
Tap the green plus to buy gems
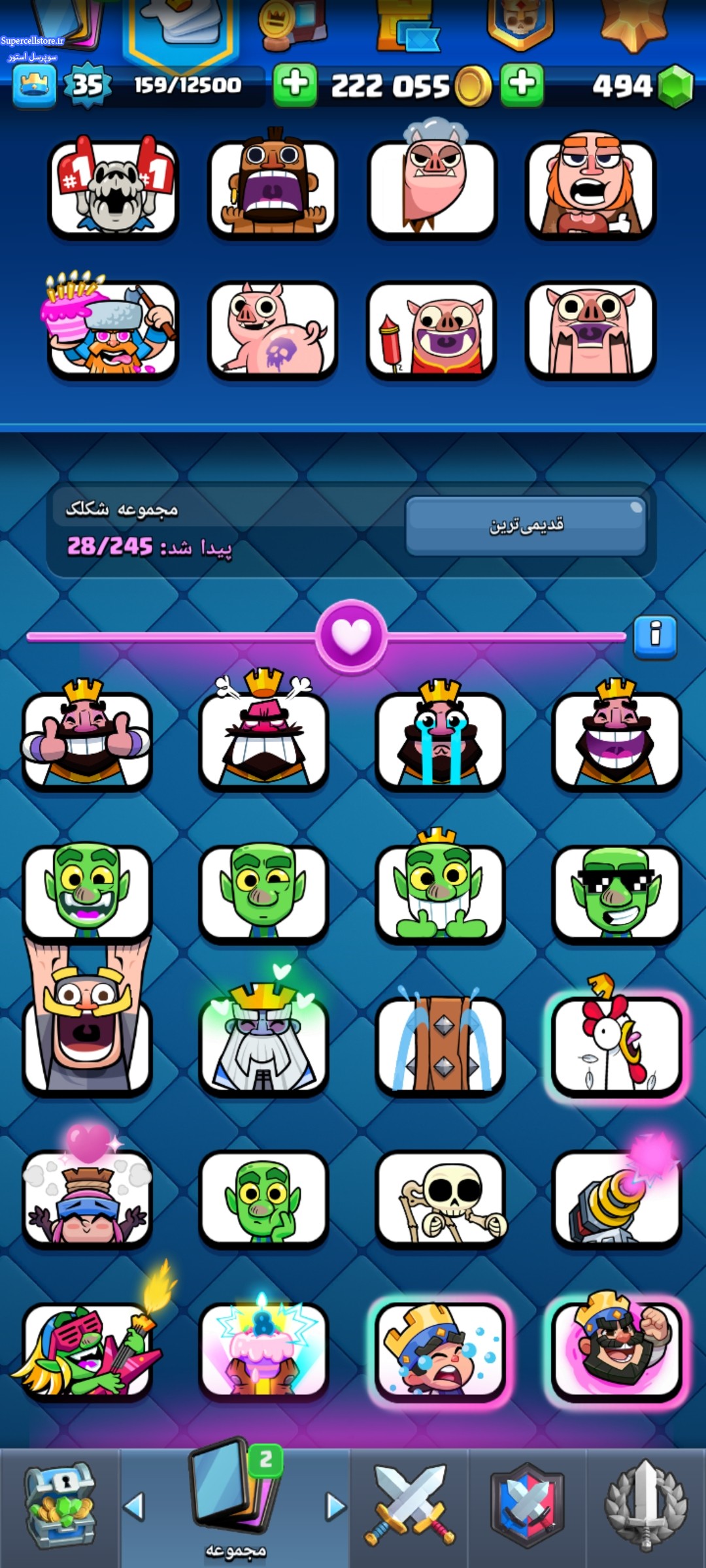[x=522, y=85]
